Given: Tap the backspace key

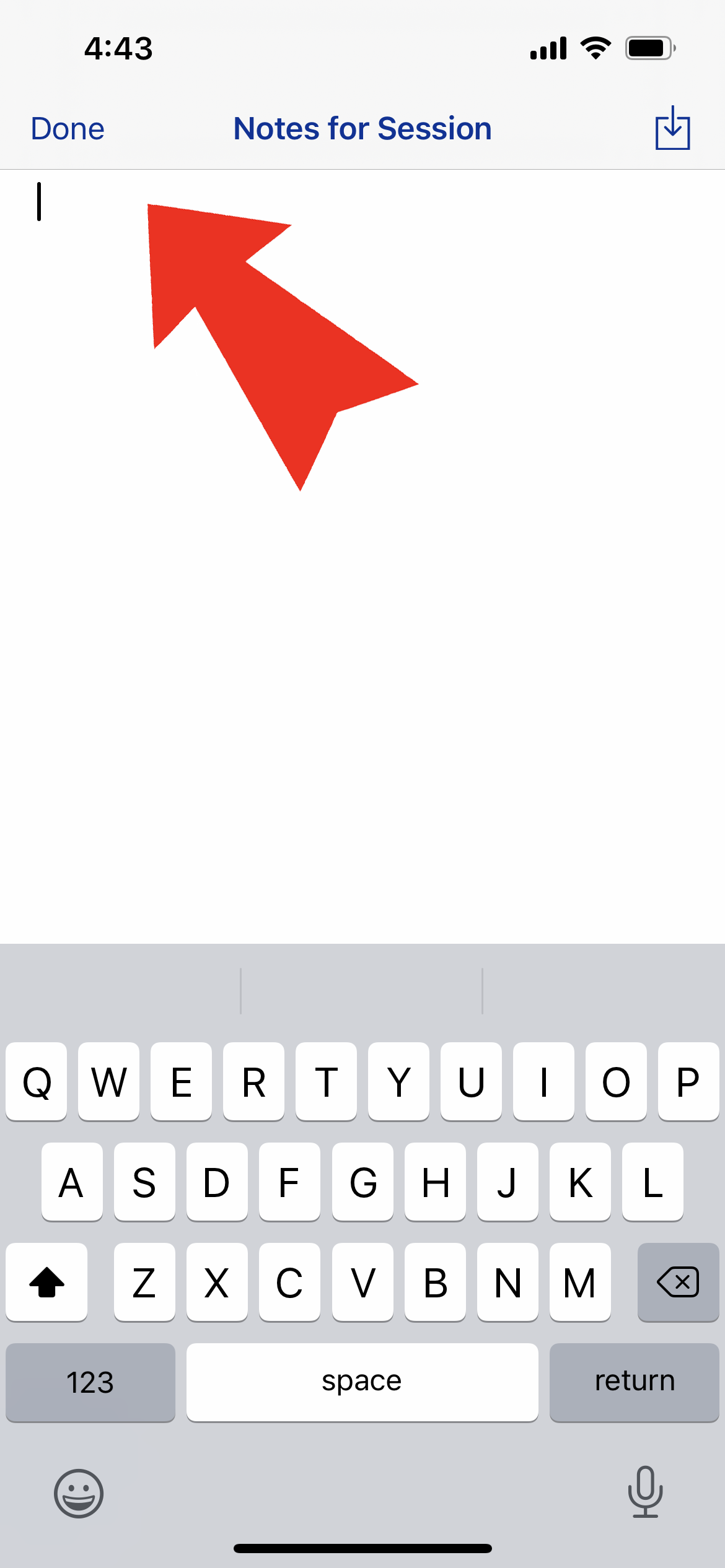Looking at the screenshot, I should 677,1282.
